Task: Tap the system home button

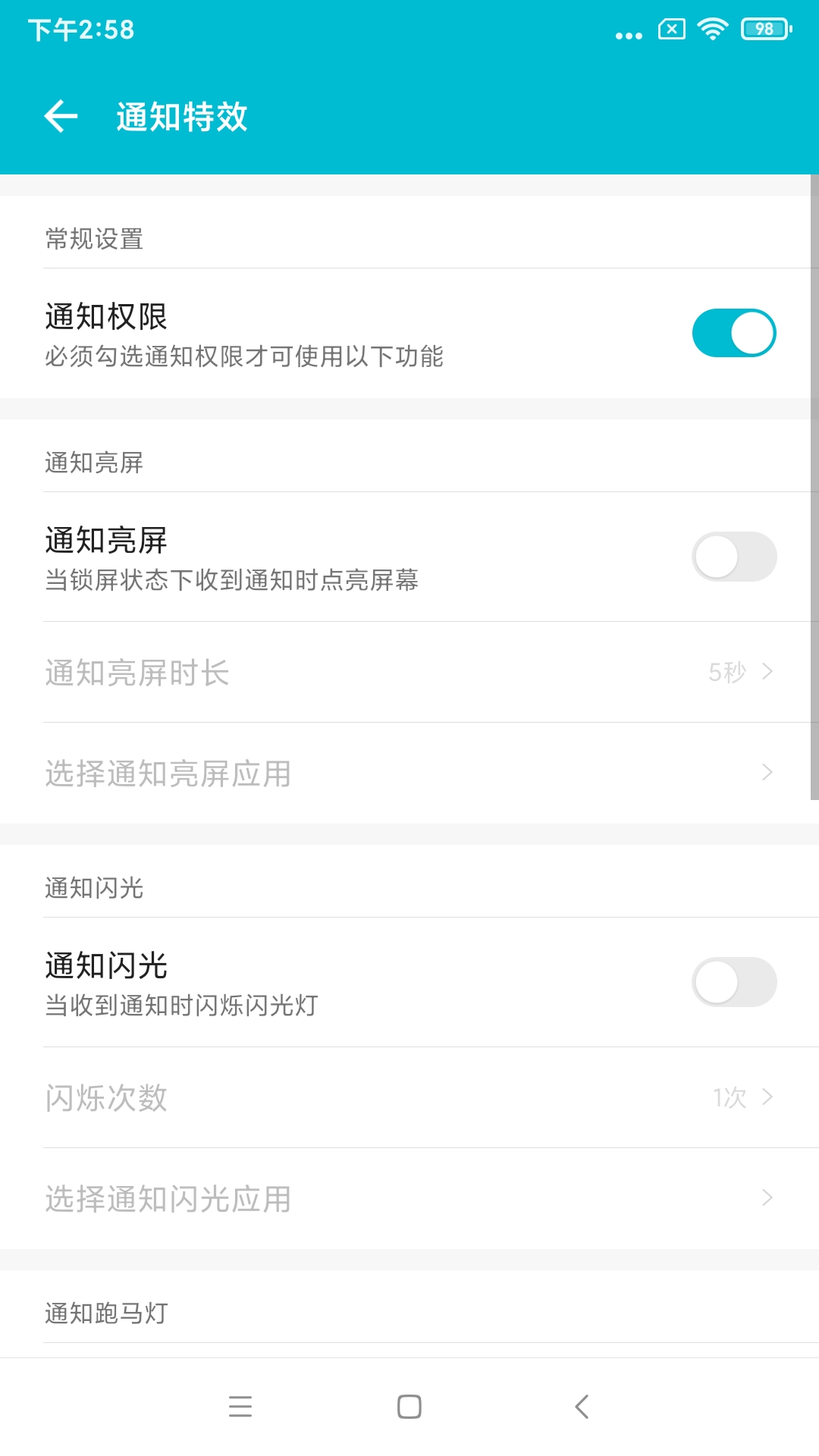Action: [409, 1407]
